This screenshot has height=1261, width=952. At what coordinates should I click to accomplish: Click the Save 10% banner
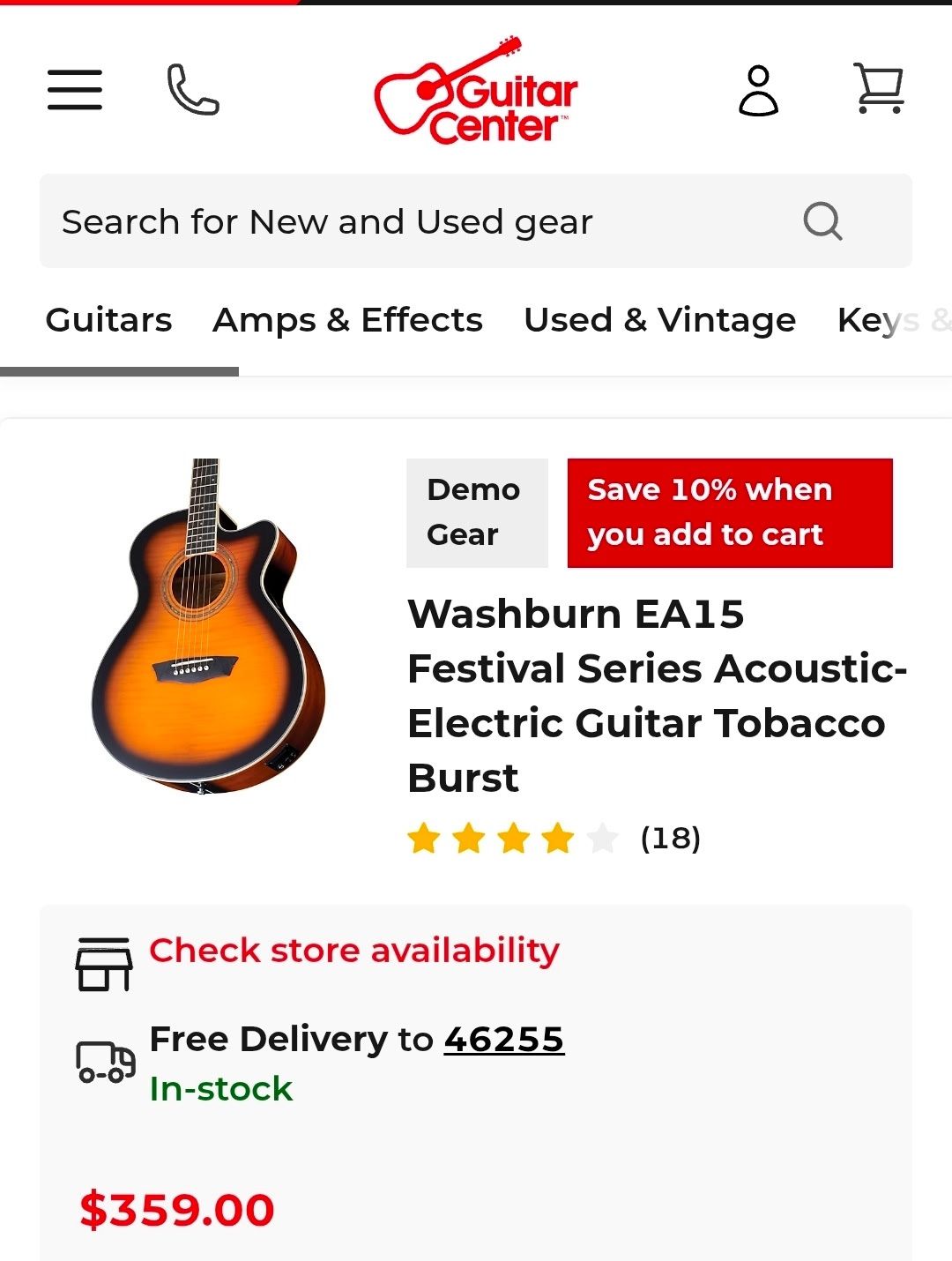(729, 511)
